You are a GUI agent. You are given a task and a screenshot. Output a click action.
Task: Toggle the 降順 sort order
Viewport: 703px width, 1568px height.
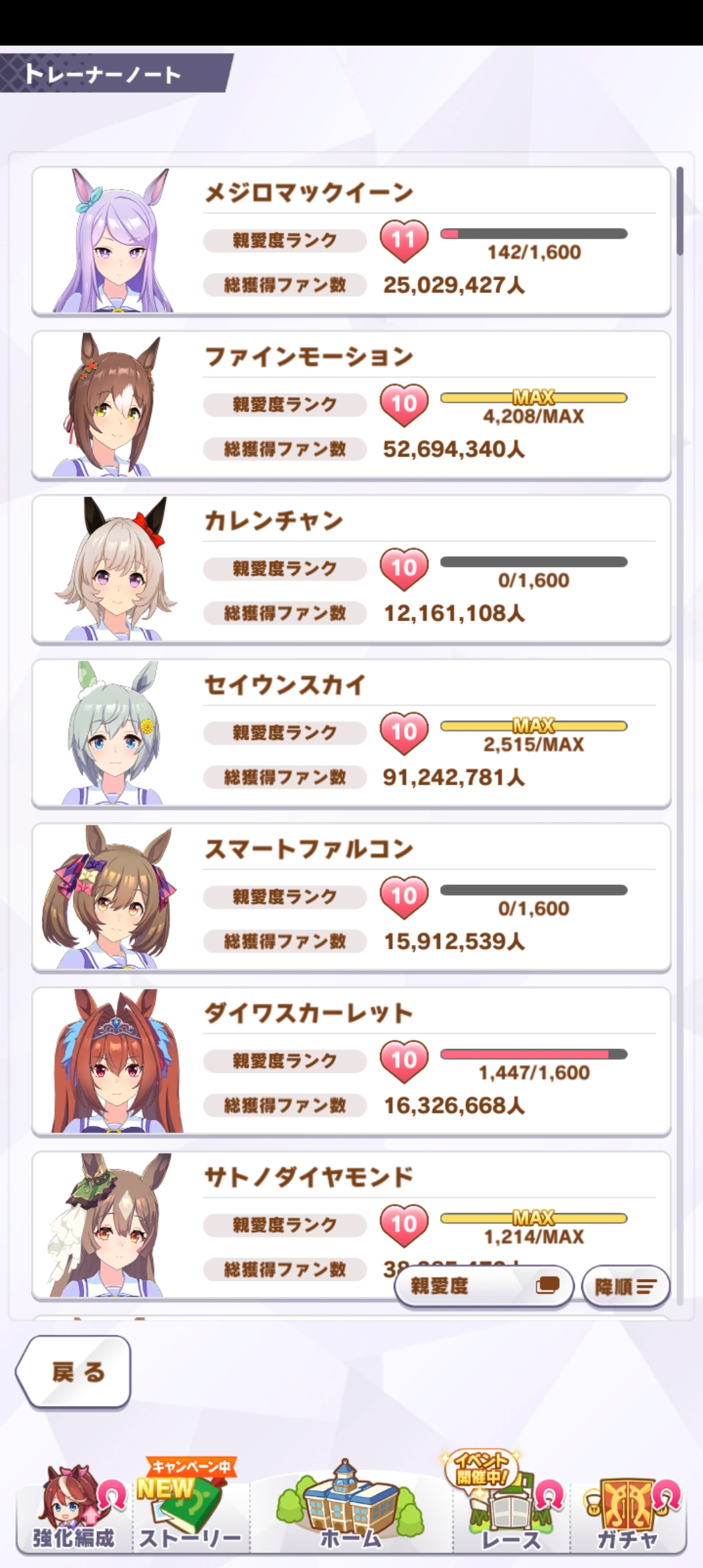625,1286
